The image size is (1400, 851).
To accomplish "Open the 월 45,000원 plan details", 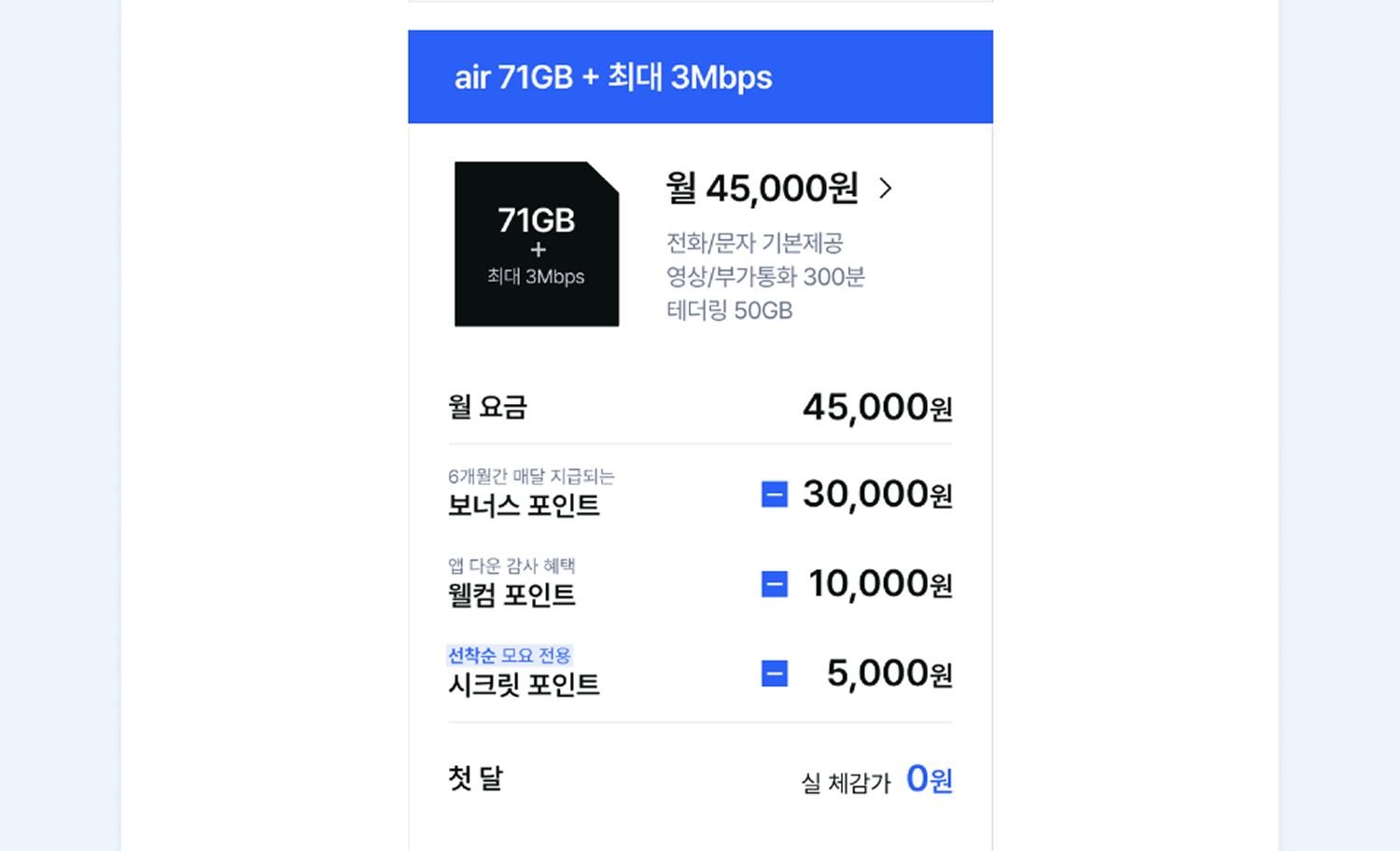I will tap(779, 189).
